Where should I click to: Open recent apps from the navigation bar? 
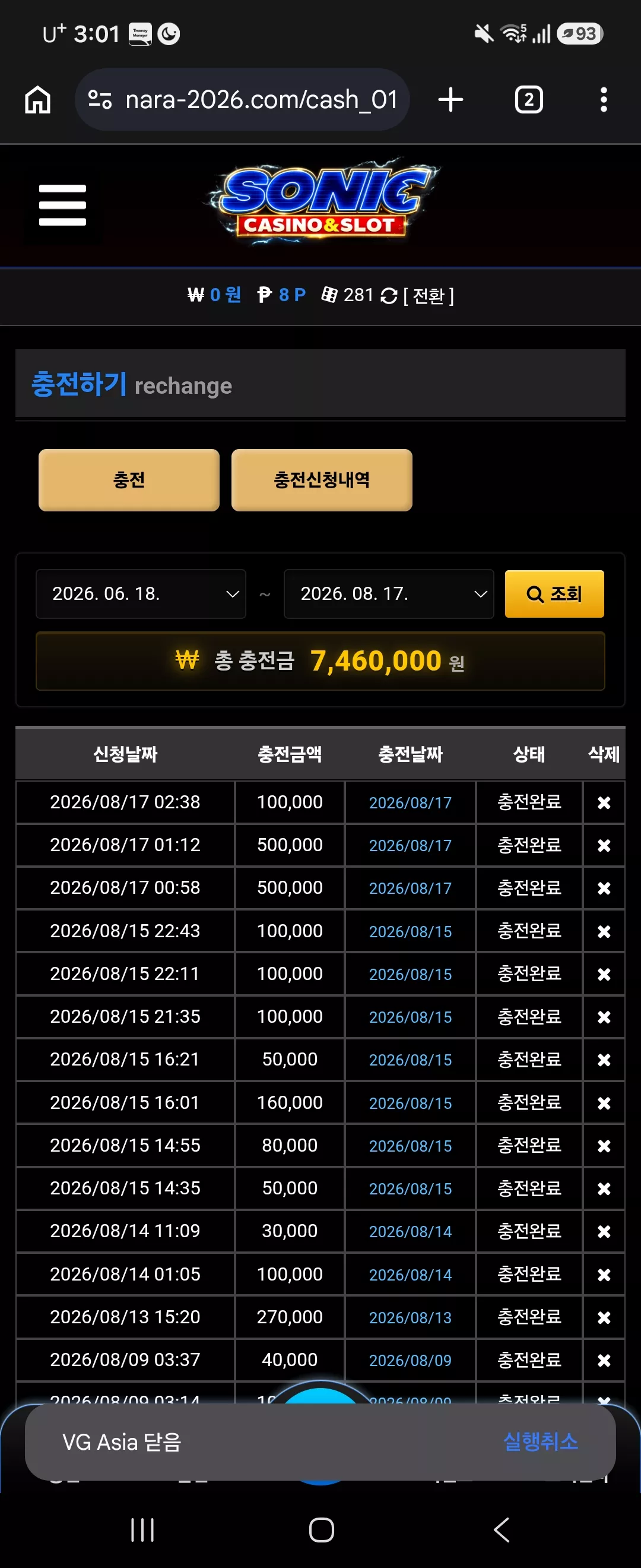tap(142, 1529)
